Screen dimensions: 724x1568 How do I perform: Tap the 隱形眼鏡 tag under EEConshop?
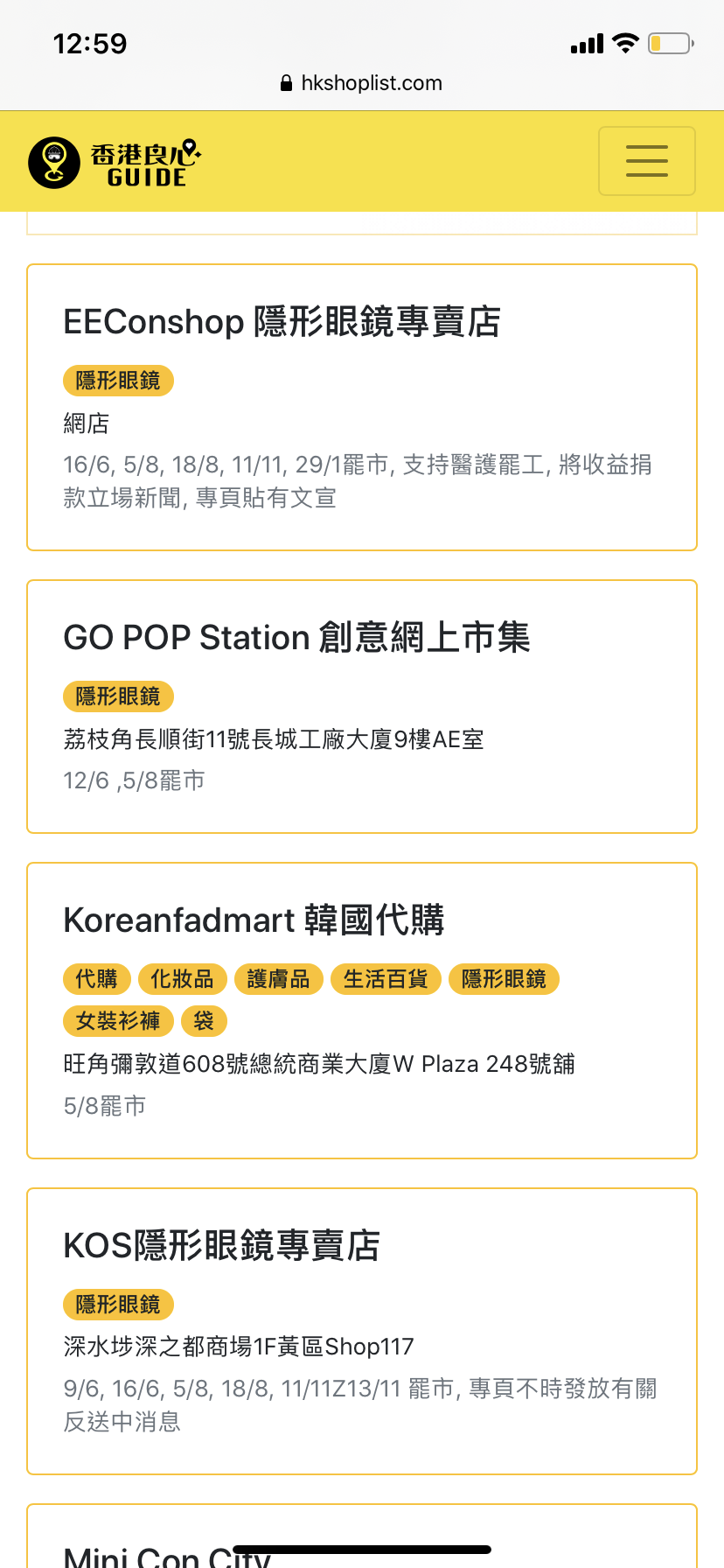[118, 381]
